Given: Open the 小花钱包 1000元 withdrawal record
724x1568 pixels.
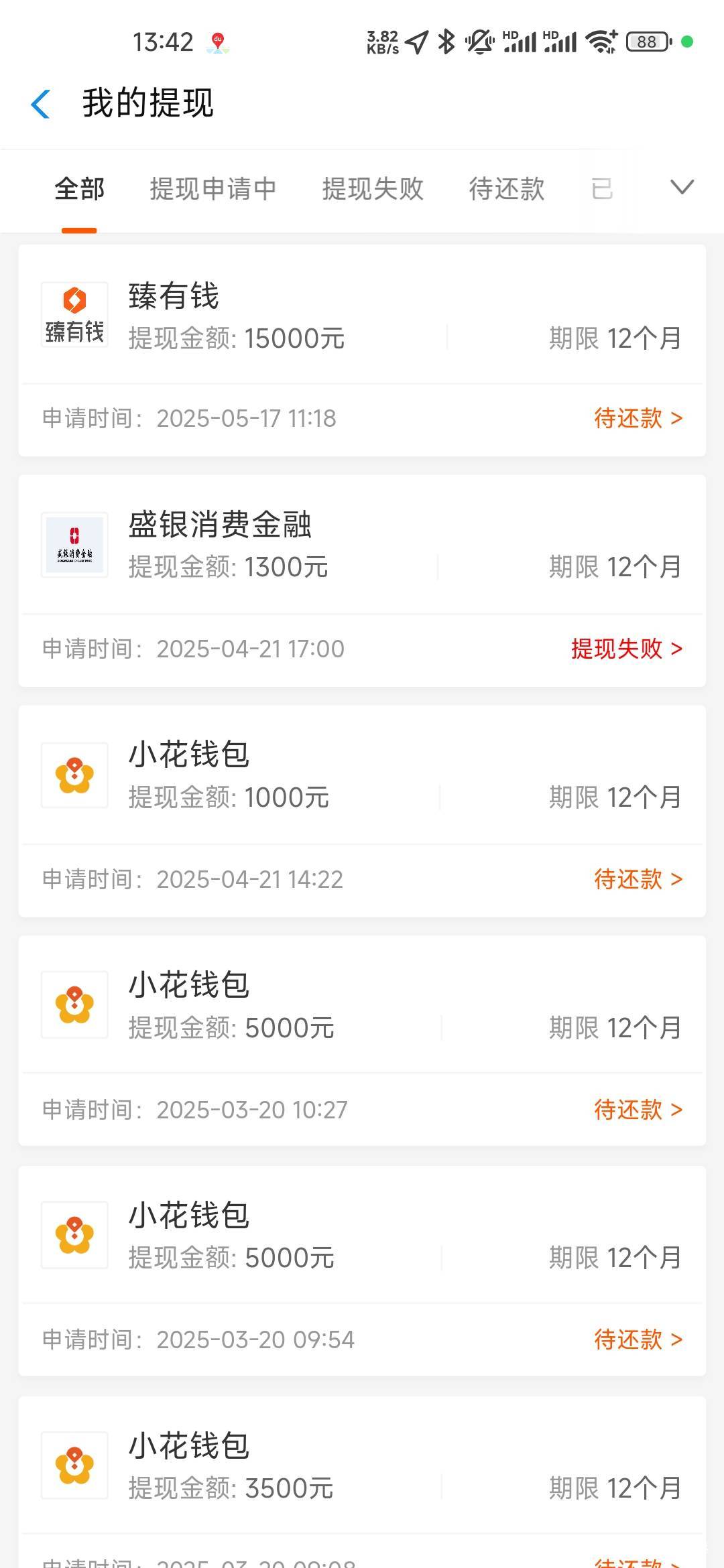Looking at the screenshot, I should point(362,811).
